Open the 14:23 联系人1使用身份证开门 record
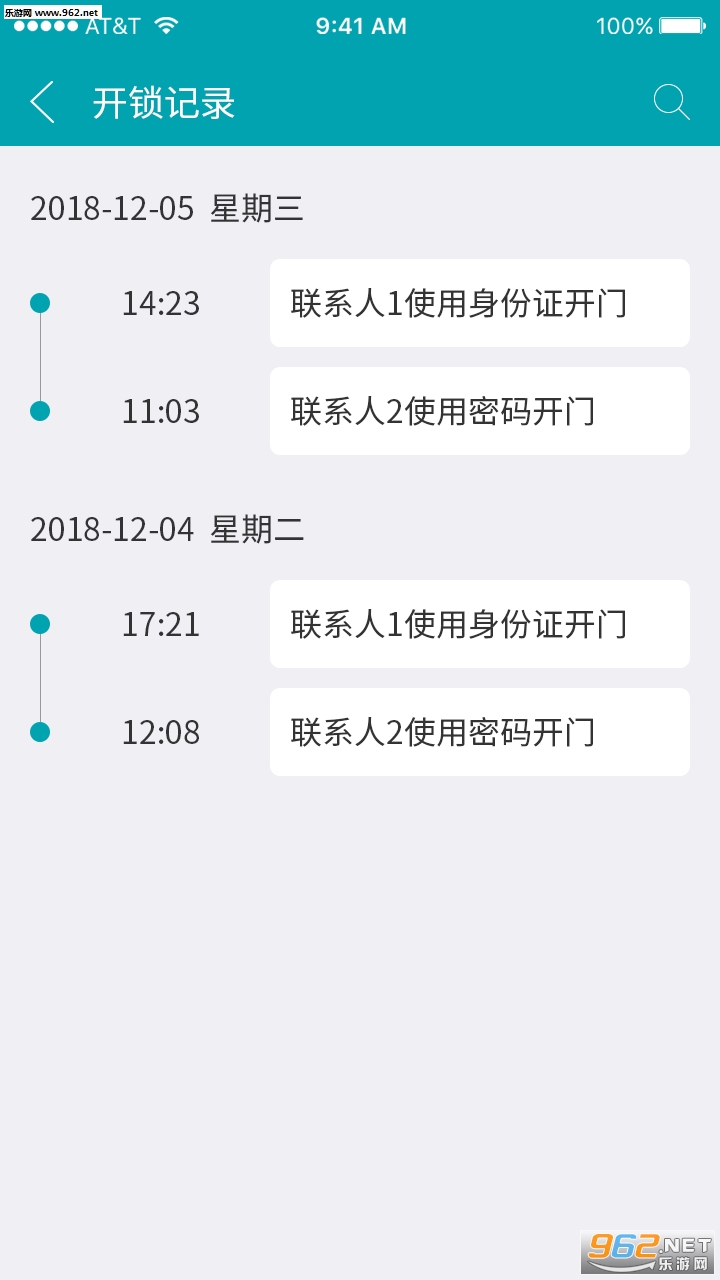 pyautogui.click(x=479, y=303)
